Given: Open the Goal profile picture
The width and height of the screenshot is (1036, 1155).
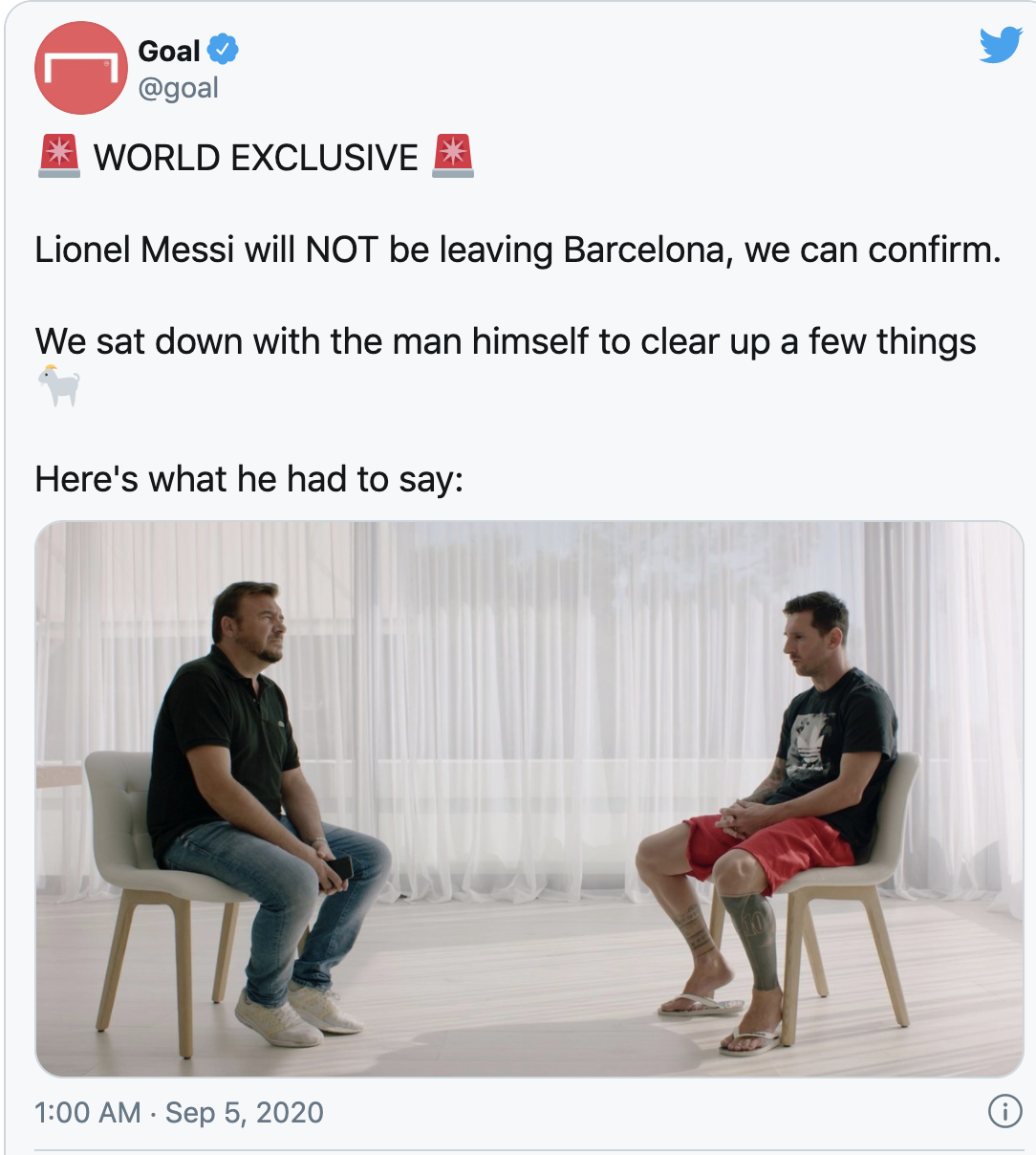Looking at the screenshot, I should 80,68.
